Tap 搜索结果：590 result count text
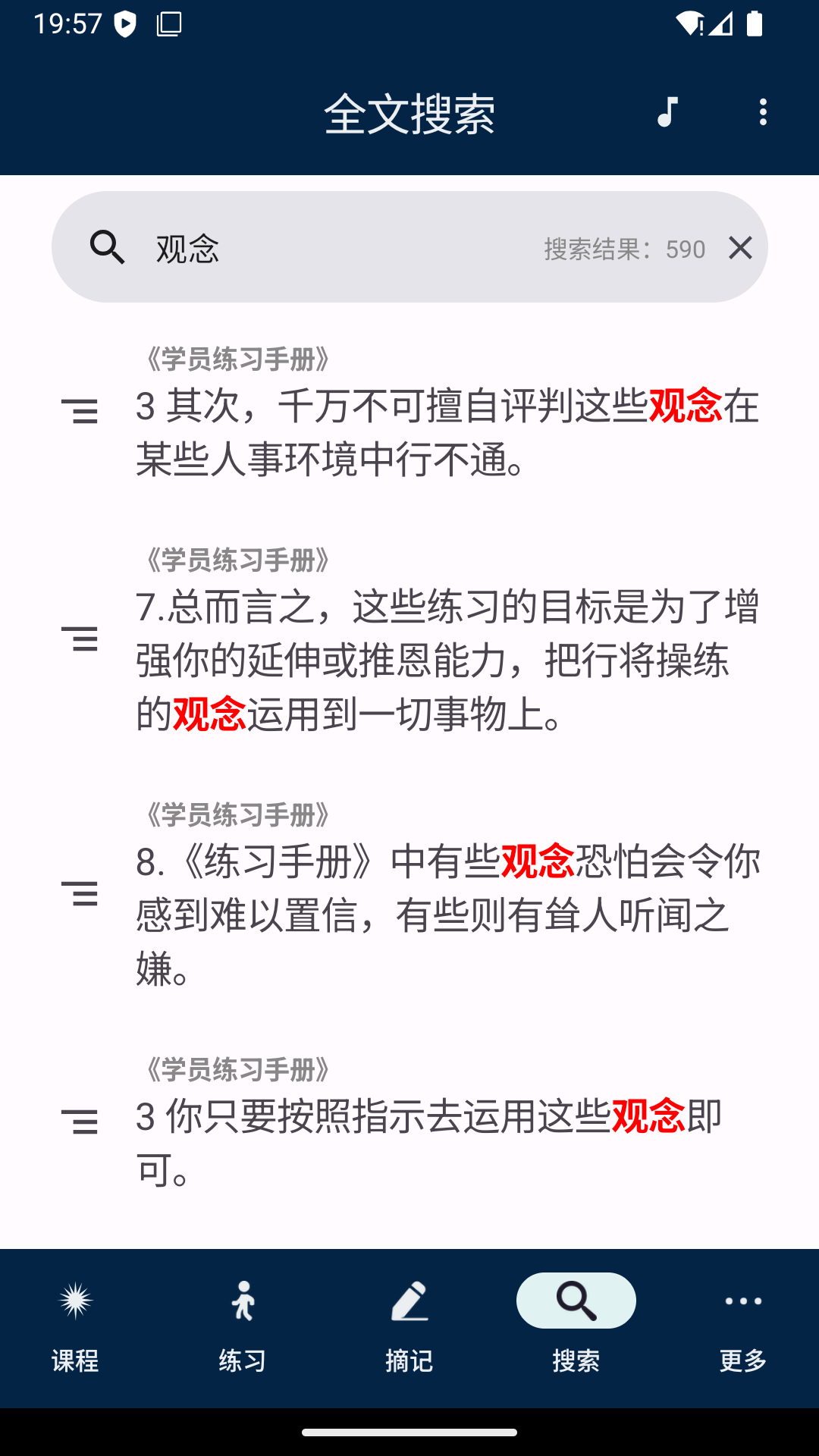 click(623, 249)
